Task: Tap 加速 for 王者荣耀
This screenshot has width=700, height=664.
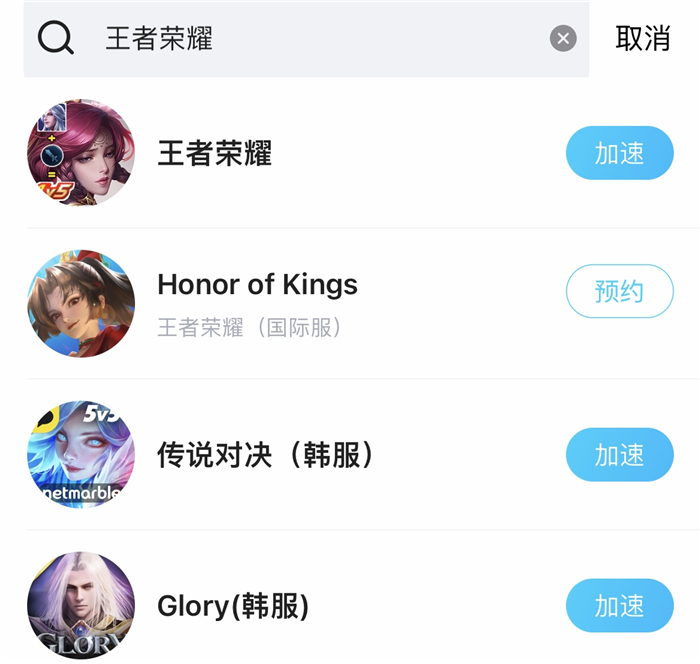Action: 620,153
